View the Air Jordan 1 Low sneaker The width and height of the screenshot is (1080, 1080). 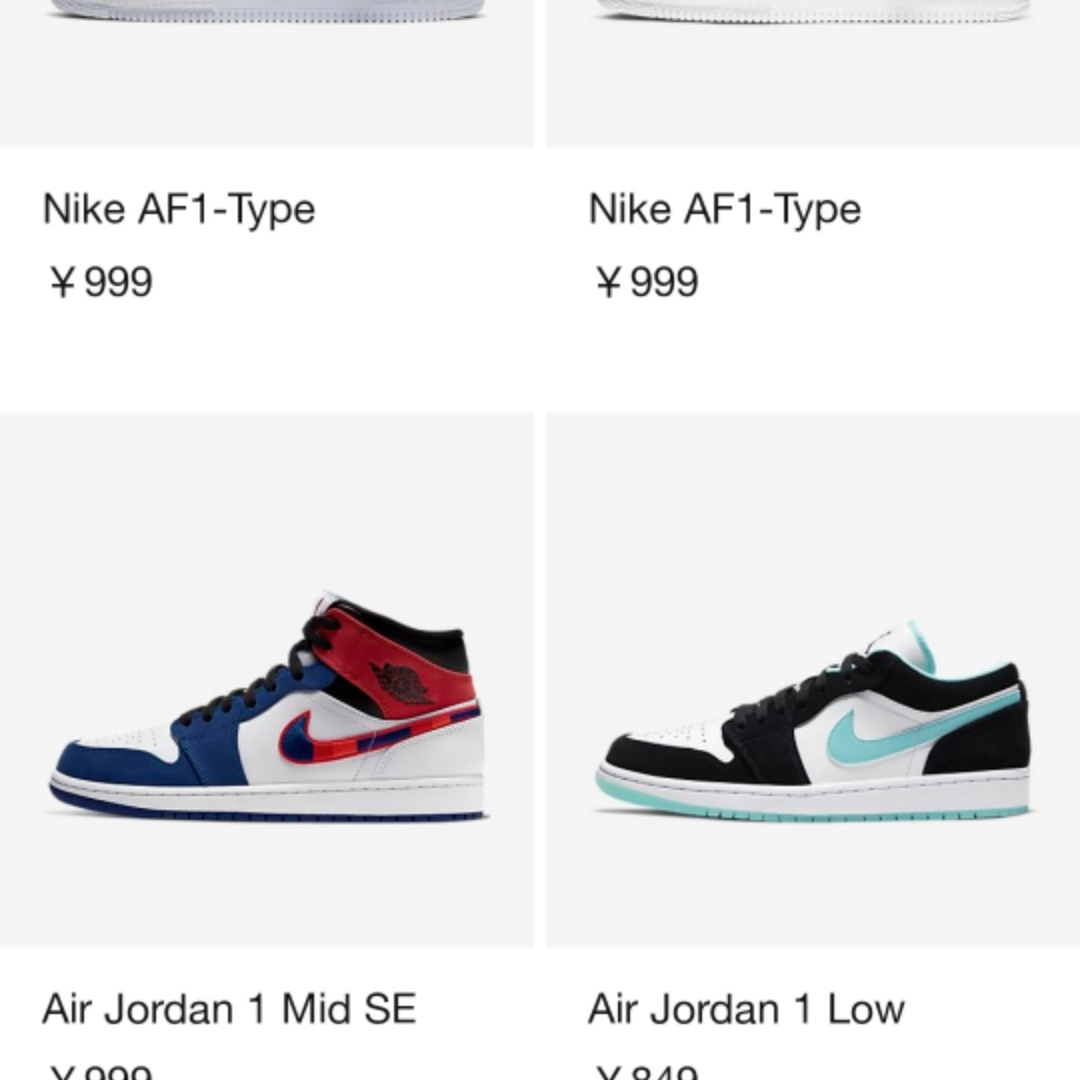pos(812,720)
